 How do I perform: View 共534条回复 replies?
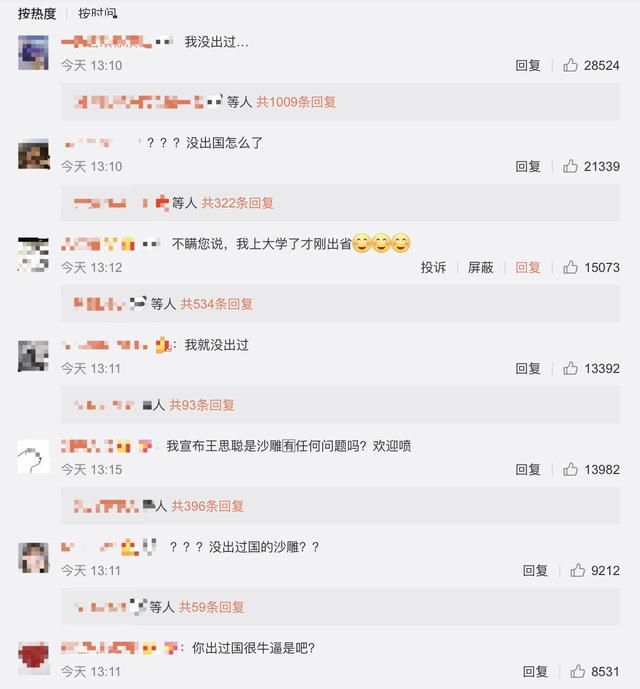216,304
